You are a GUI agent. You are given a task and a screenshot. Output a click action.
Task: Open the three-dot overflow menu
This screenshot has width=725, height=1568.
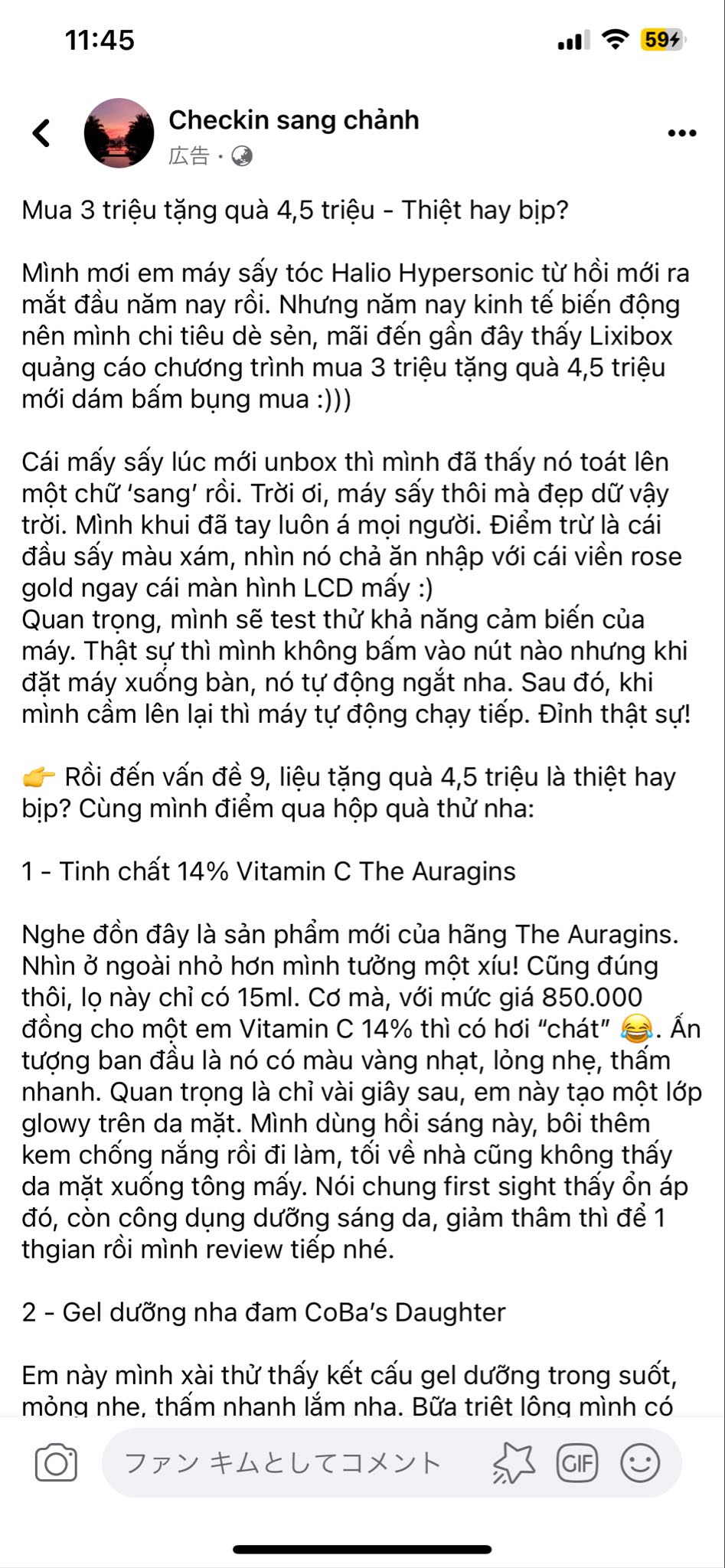click(x=681, y=133)
